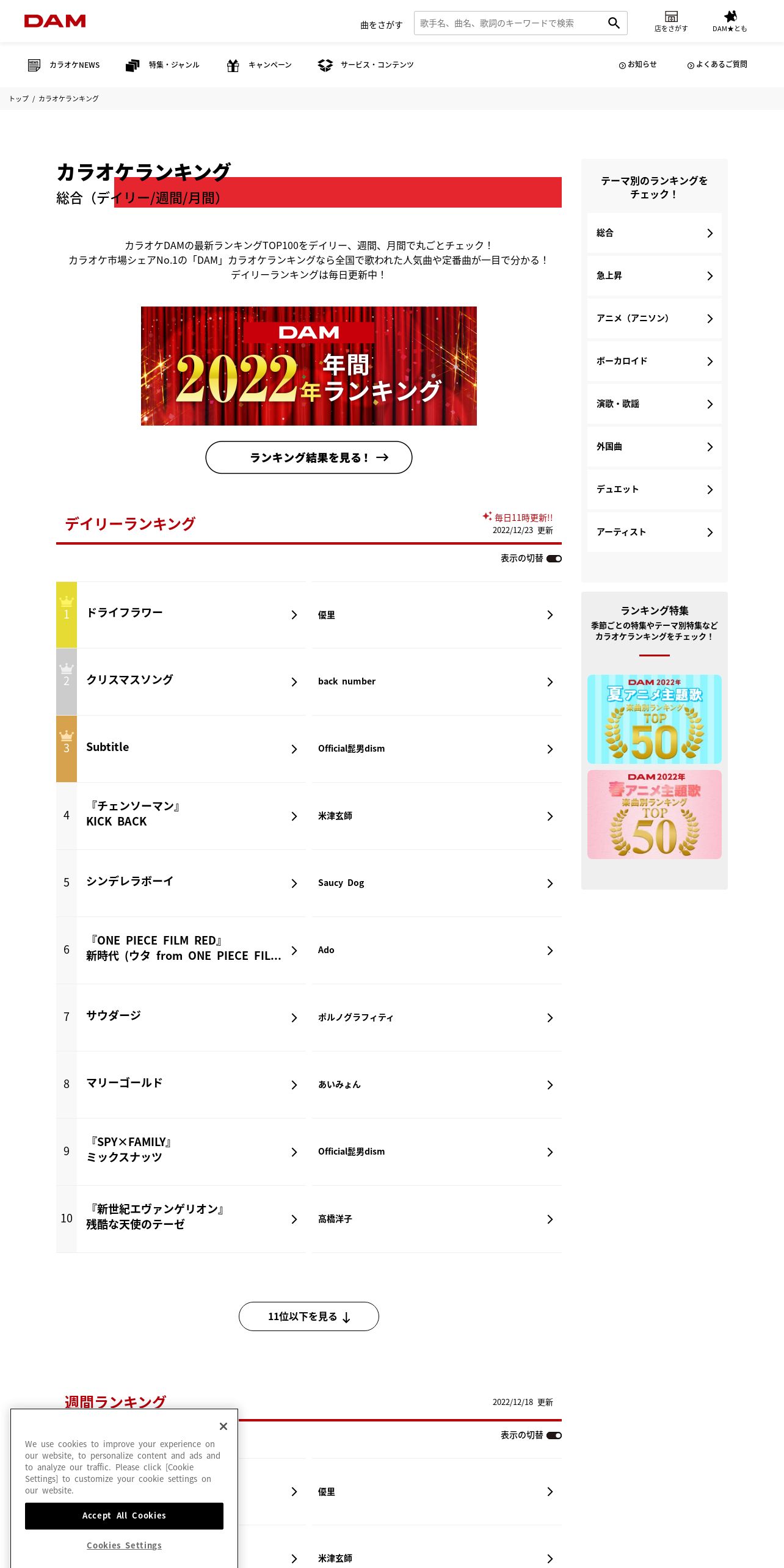Accept All Cookies
784x1568 pixels.
124,1516
